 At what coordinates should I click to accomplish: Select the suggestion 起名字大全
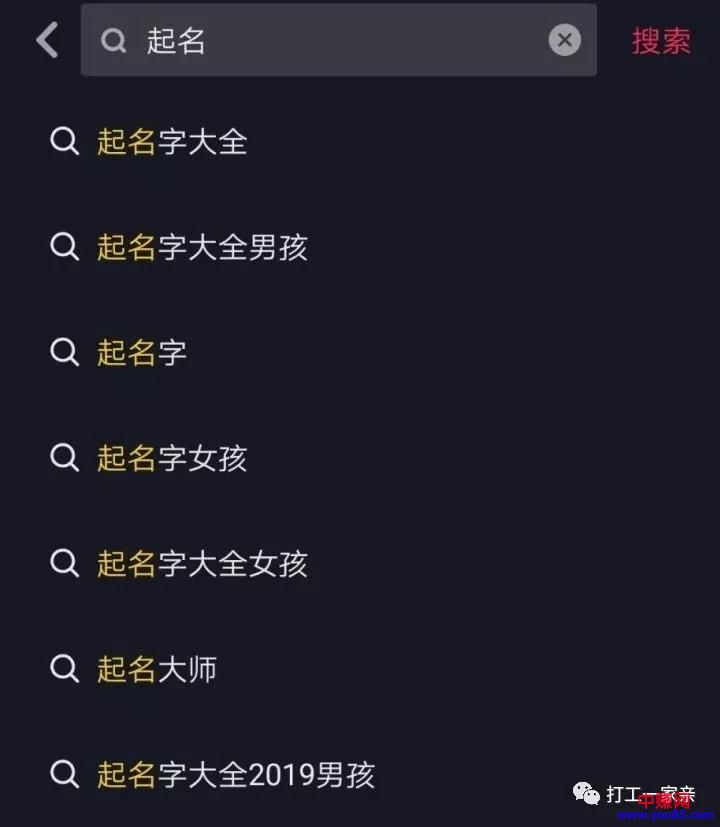tap(172, 142)
